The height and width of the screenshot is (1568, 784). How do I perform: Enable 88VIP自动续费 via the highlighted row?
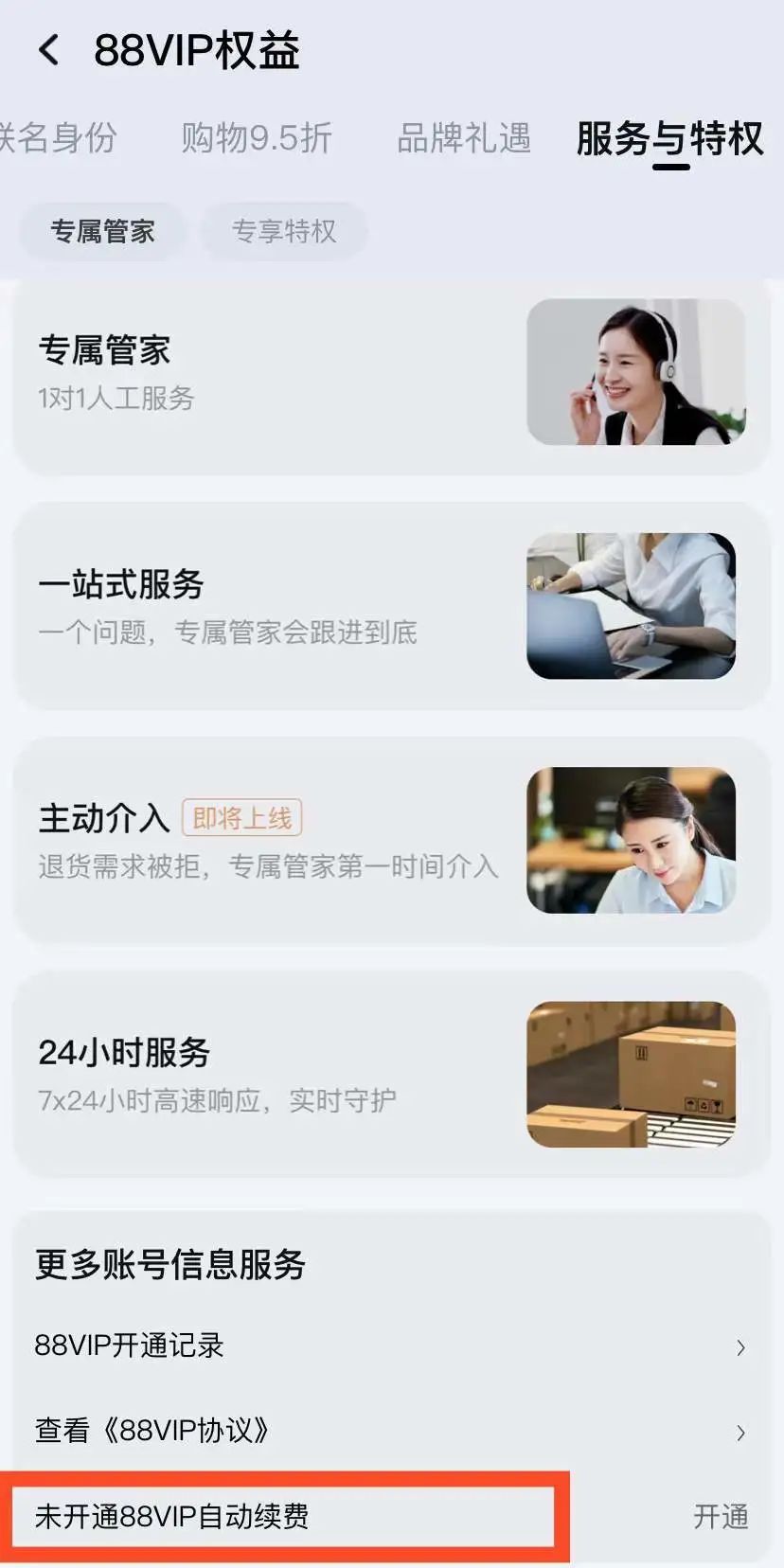284,1516
